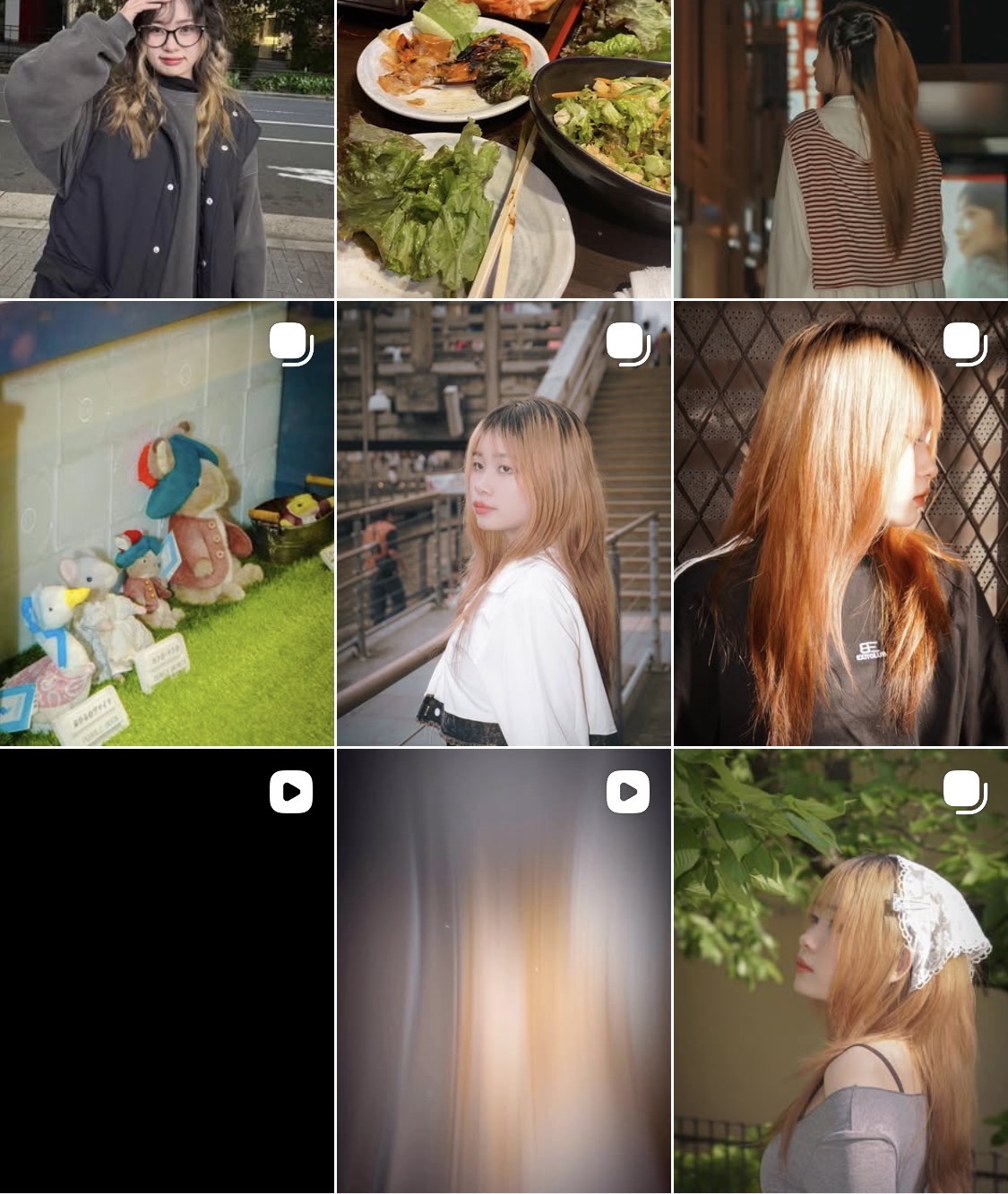Open the post of girl with glasses
The height and width of the screenshot is (1194, 1008).
coord(167,149)
